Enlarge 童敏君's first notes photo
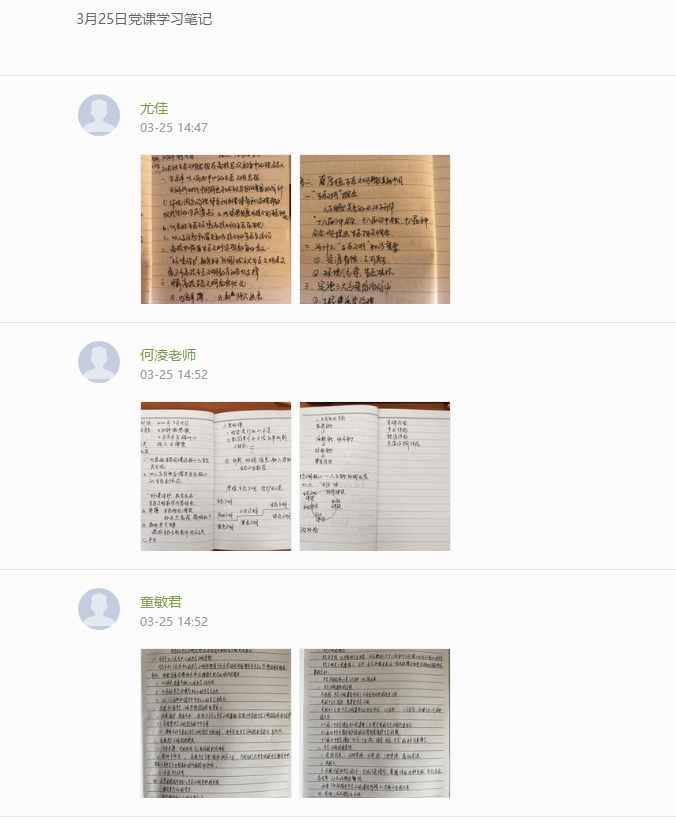 [x=215, y=723]
